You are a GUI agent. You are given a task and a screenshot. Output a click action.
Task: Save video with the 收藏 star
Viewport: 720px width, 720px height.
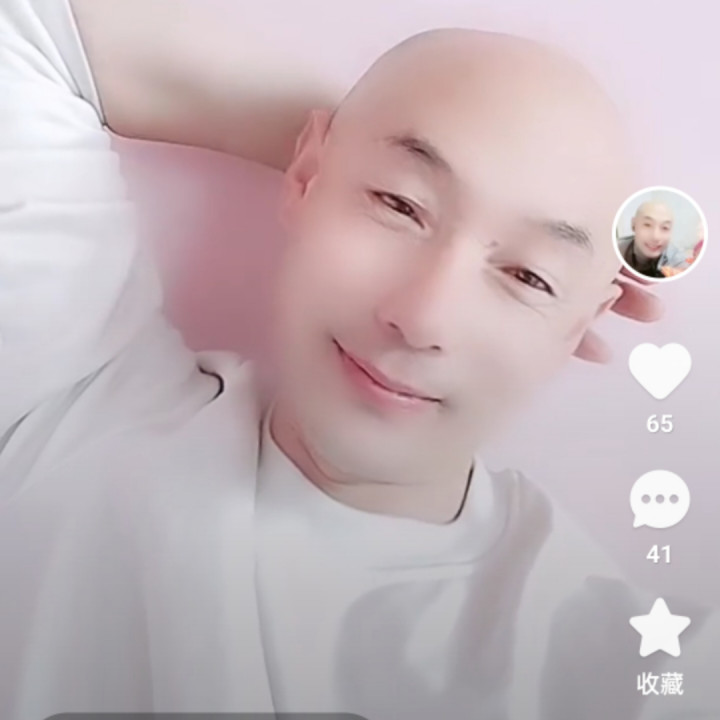coord(659,628)
